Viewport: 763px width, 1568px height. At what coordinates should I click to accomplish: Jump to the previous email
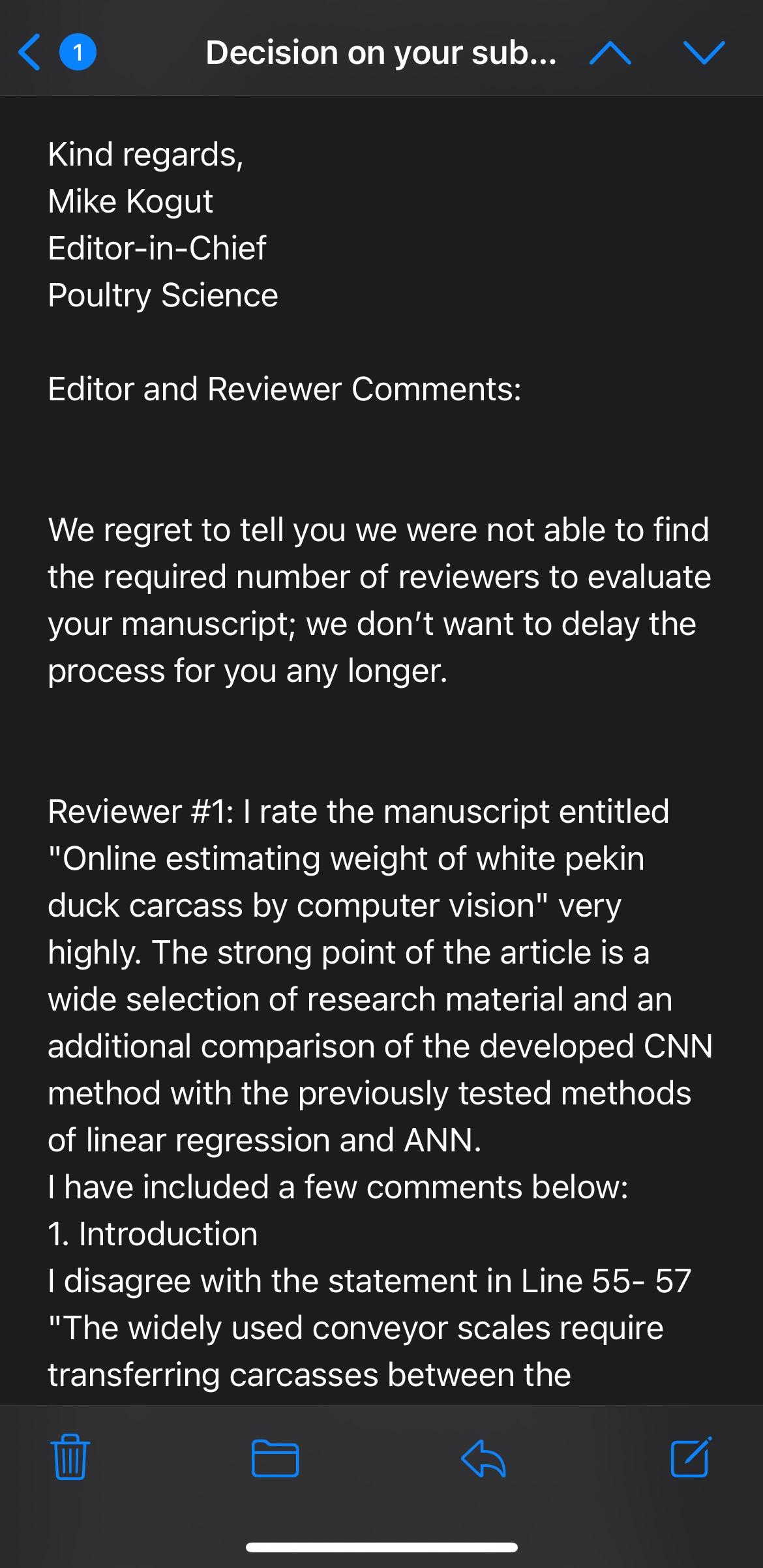tap(610, 53)
